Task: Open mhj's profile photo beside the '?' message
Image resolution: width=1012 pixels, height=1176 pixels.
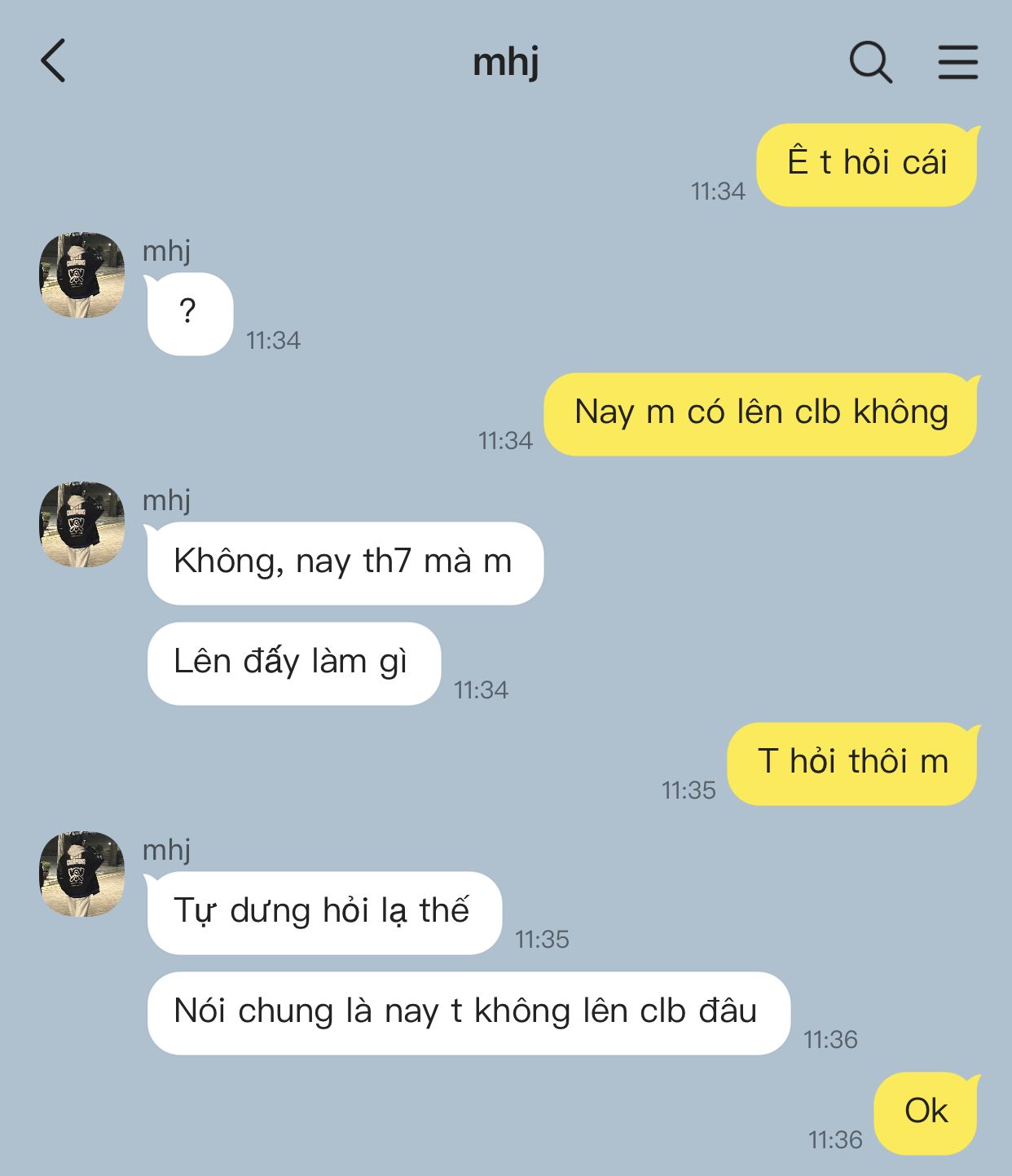Action: pos(82,275)
